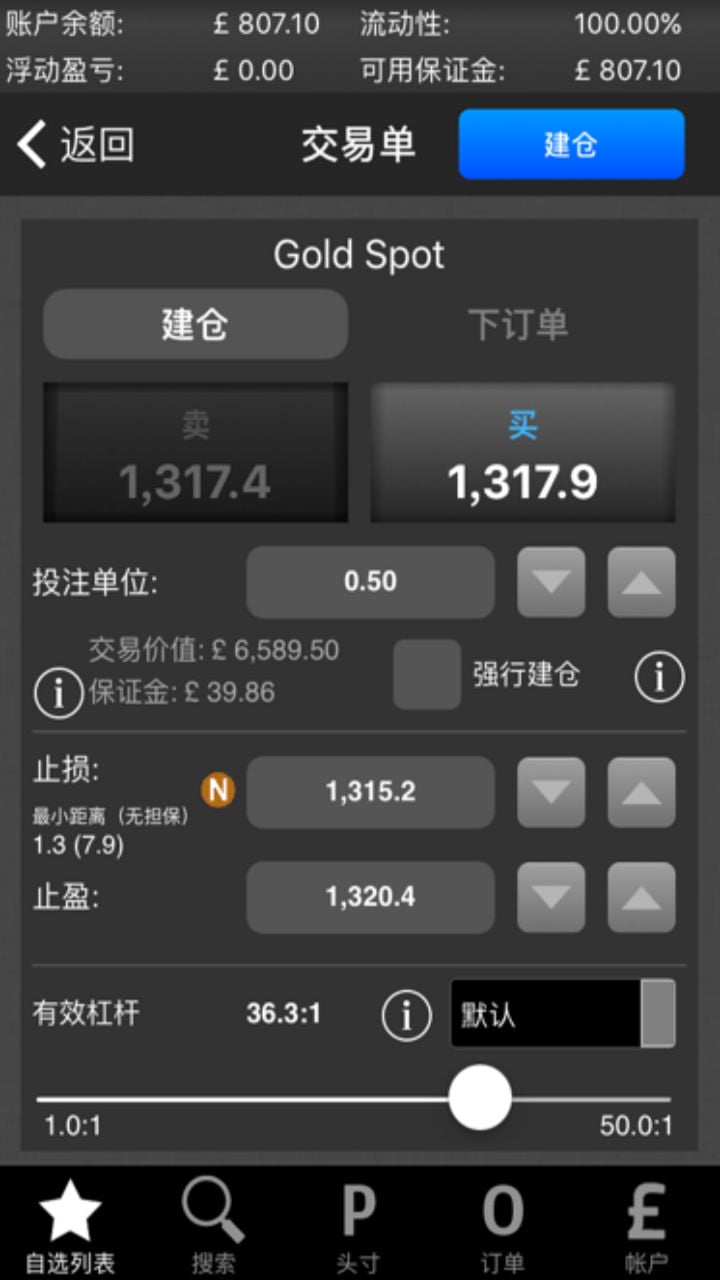Tap the 返回 back arrow

[x=75, y=146]
